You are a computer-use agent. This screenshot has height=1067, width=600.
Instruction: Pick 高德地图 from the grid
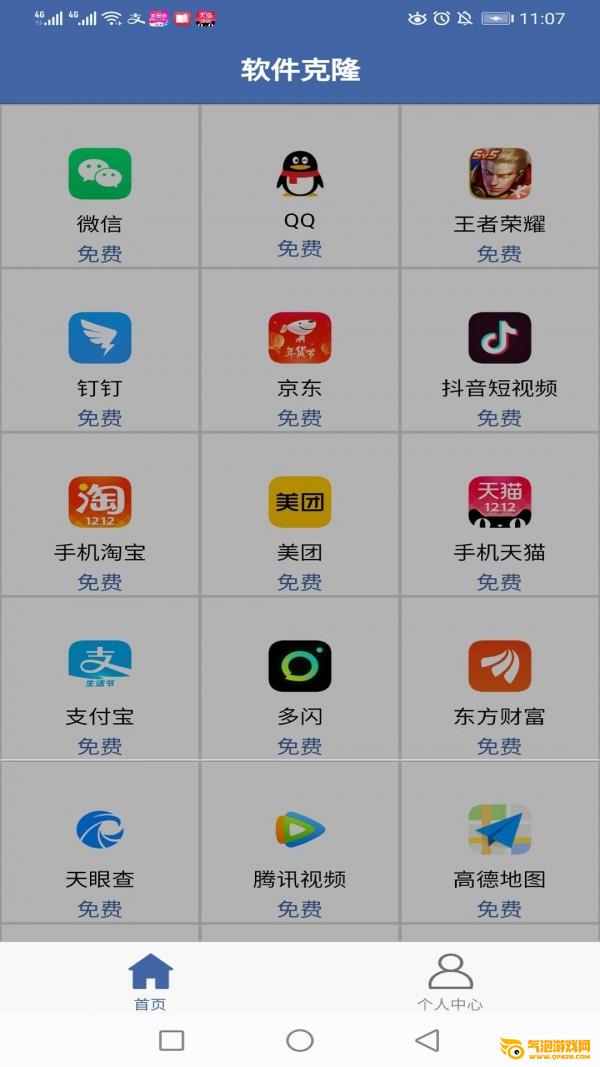[500, 842]
